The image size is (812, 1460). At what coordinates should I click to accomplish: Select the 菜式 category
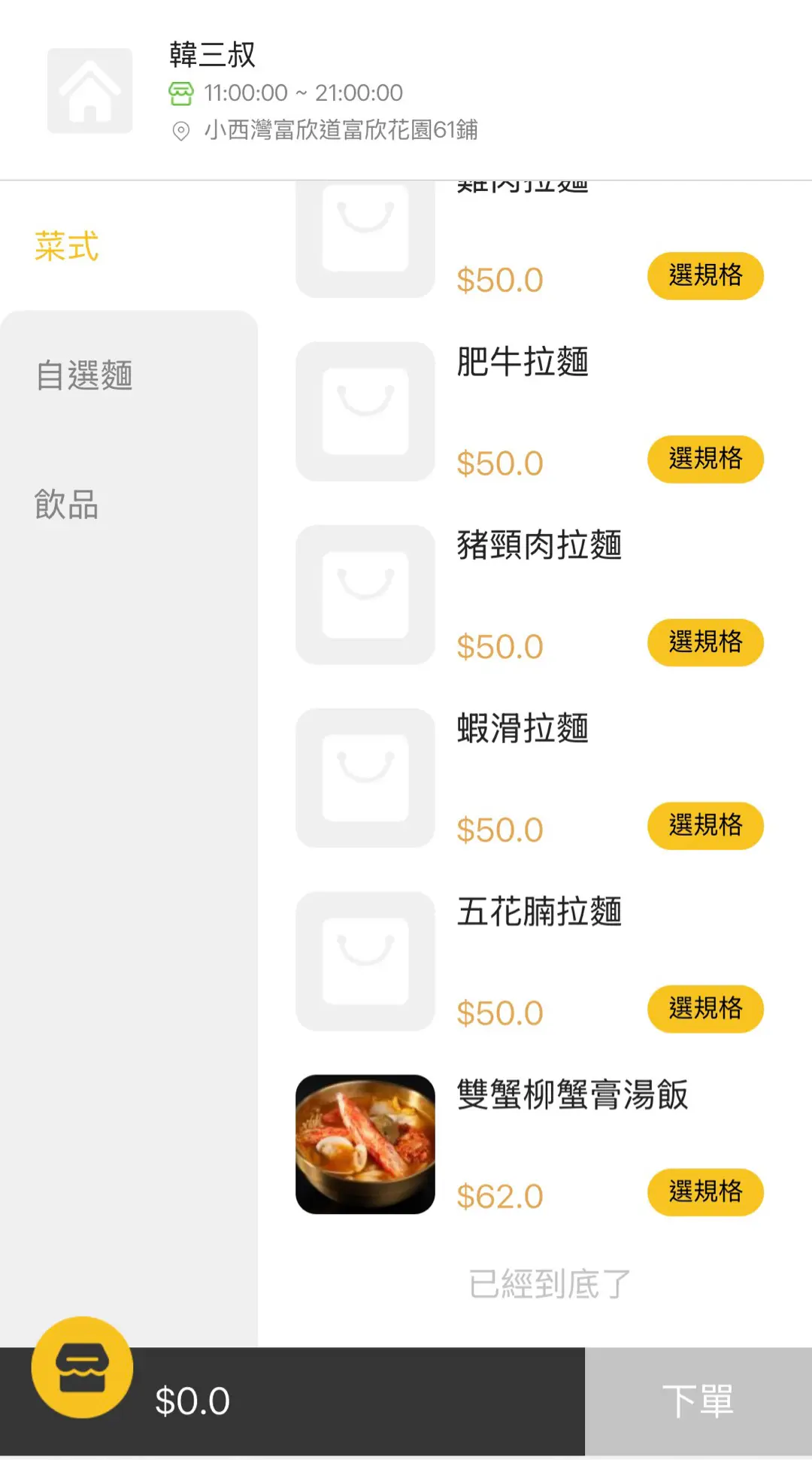(x=67, y=247)
